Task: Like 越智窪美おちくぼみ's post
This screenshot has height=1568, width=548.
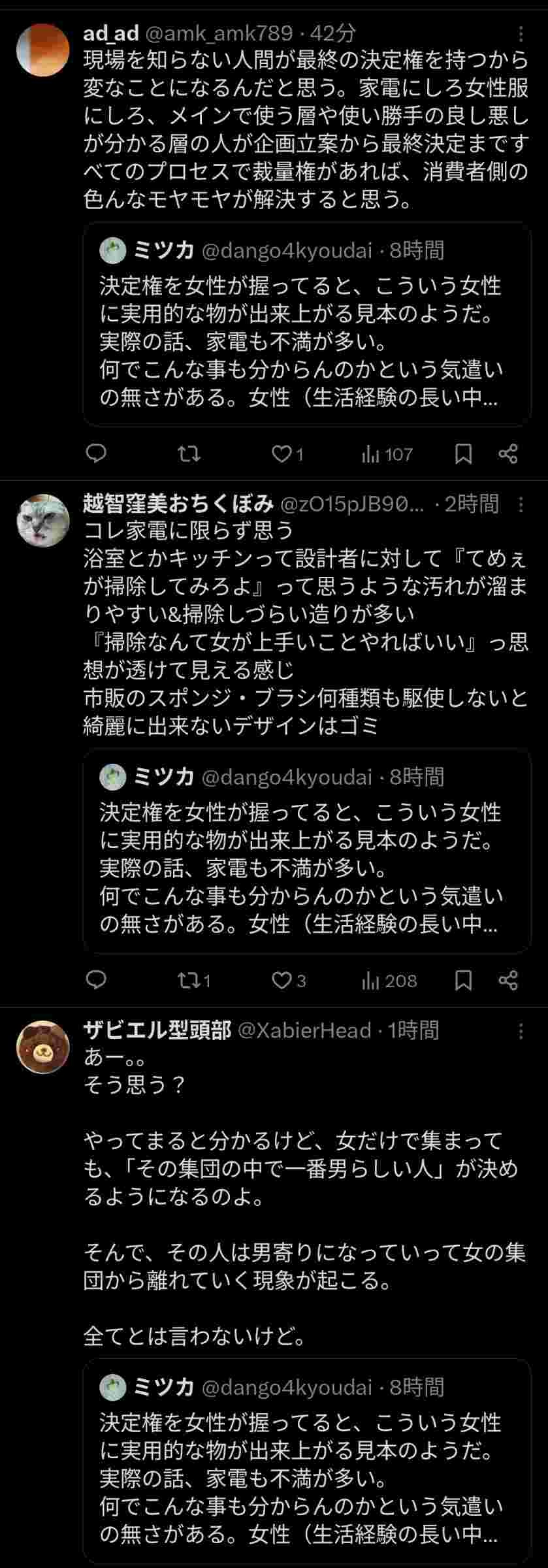Action: pyautogui.click(x=282, y=980)
